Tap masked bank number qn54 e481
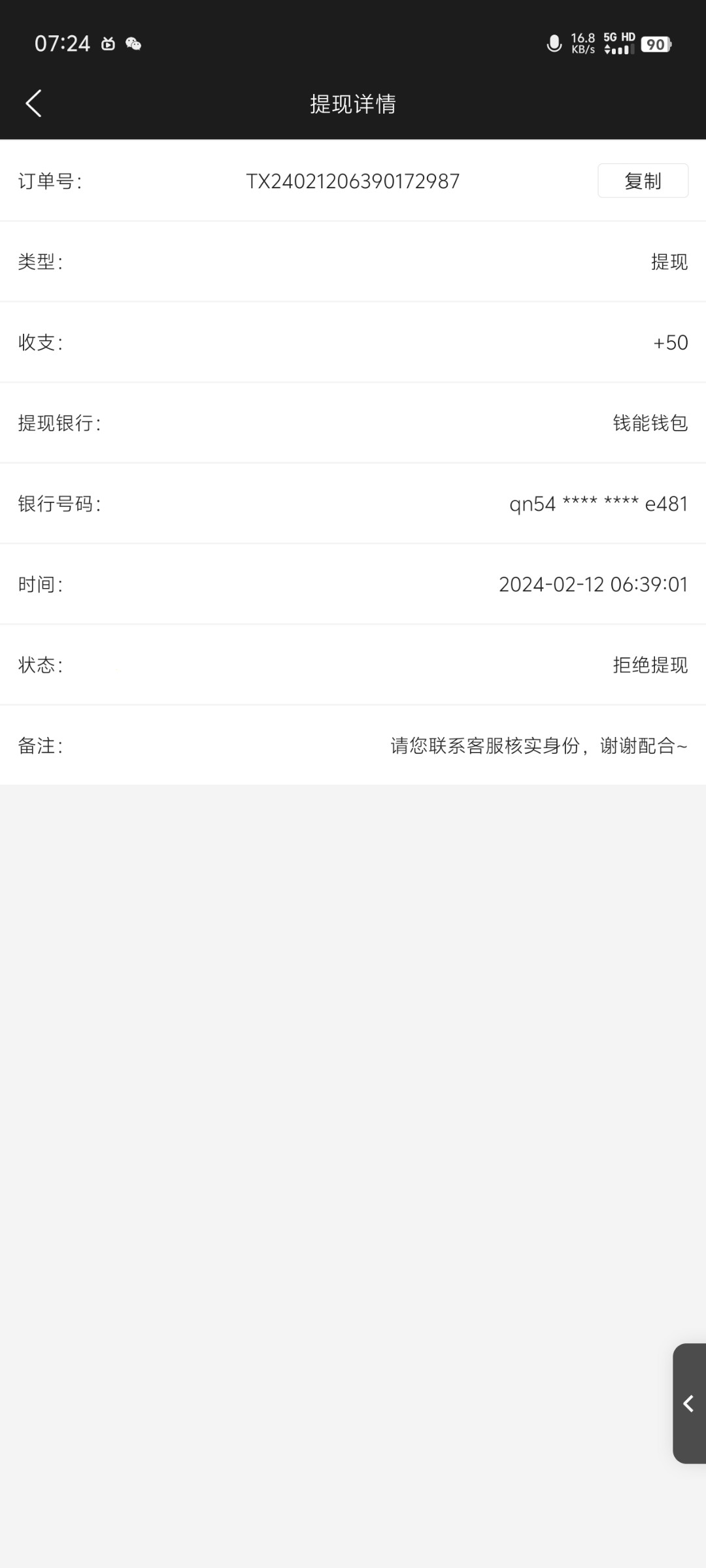The height and width of the screenshot is (1568, 706). 598,504
